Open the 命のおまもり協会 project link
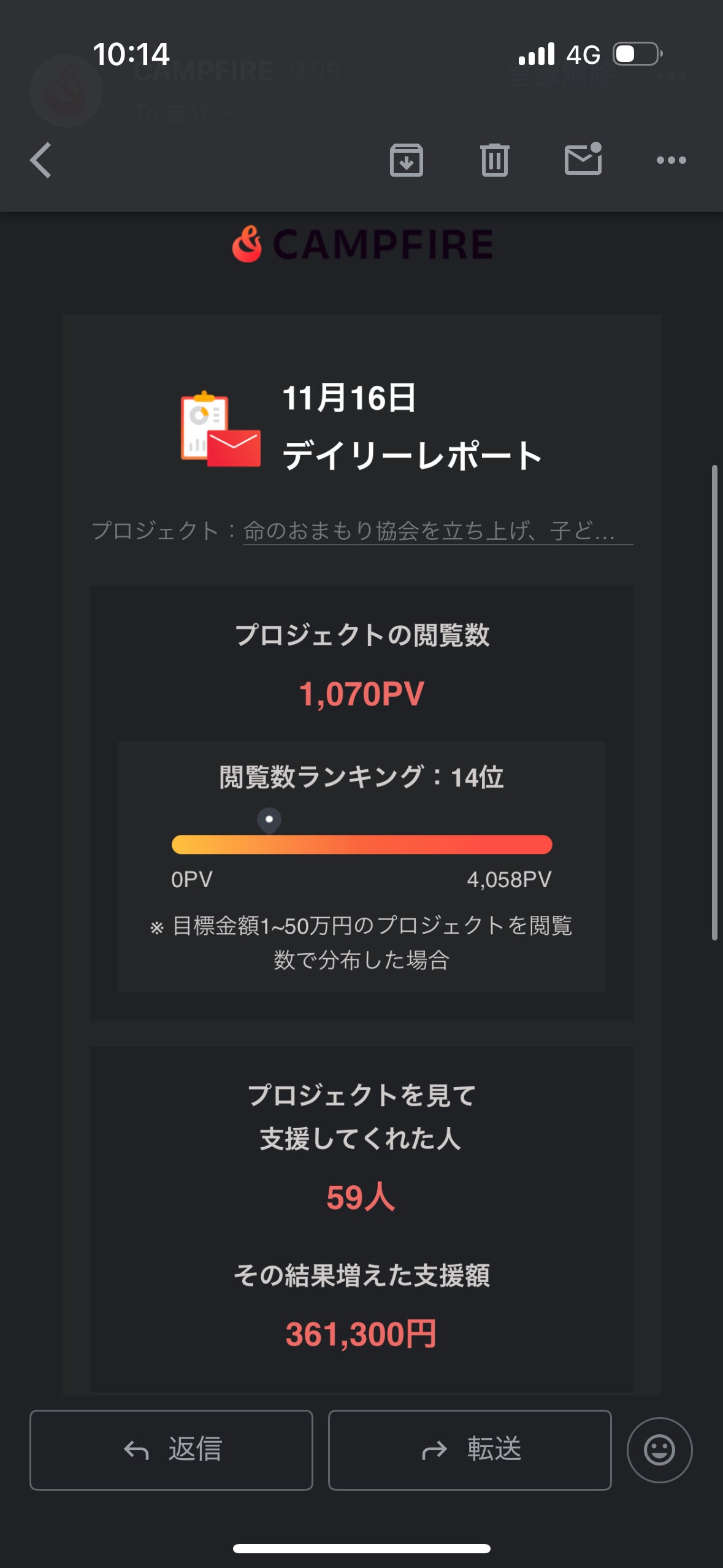 [437, 531]
